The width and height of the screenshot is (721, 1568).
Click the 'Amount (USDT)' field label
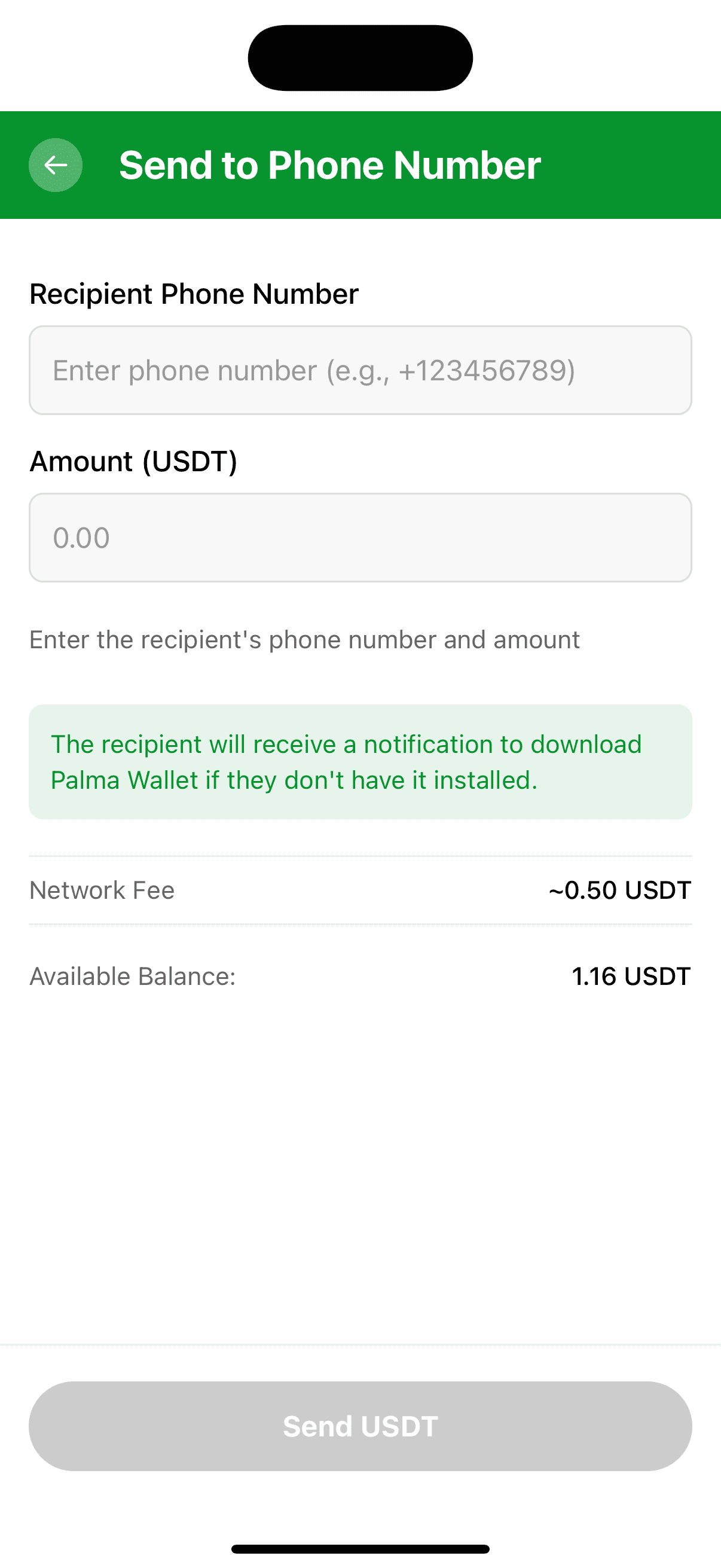[x=135, y=462]
